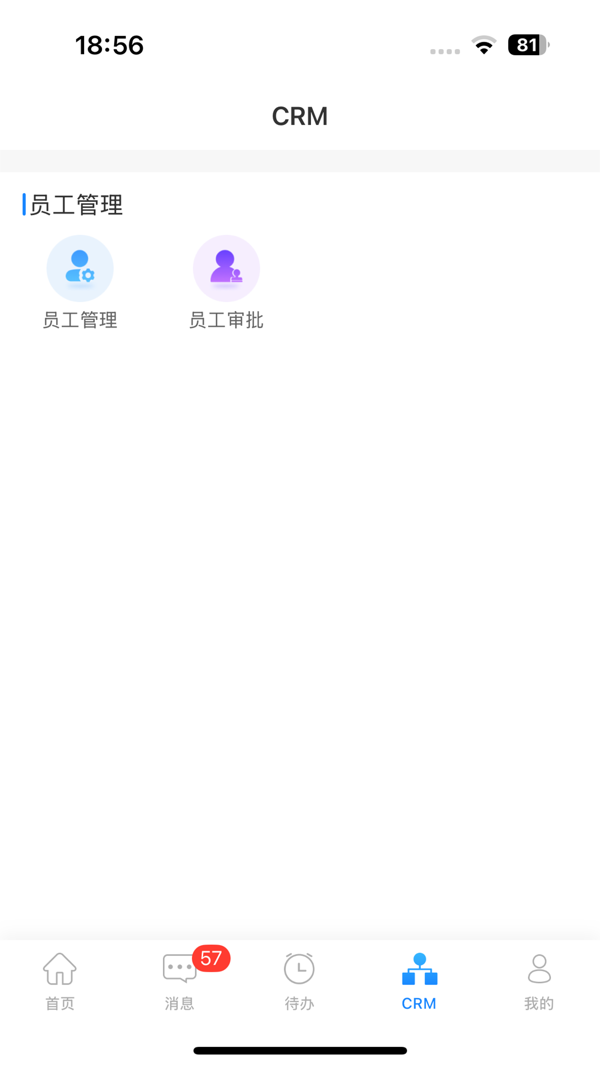
Task: Switch to the 我的 profile tab
Action: coord(539,981)
